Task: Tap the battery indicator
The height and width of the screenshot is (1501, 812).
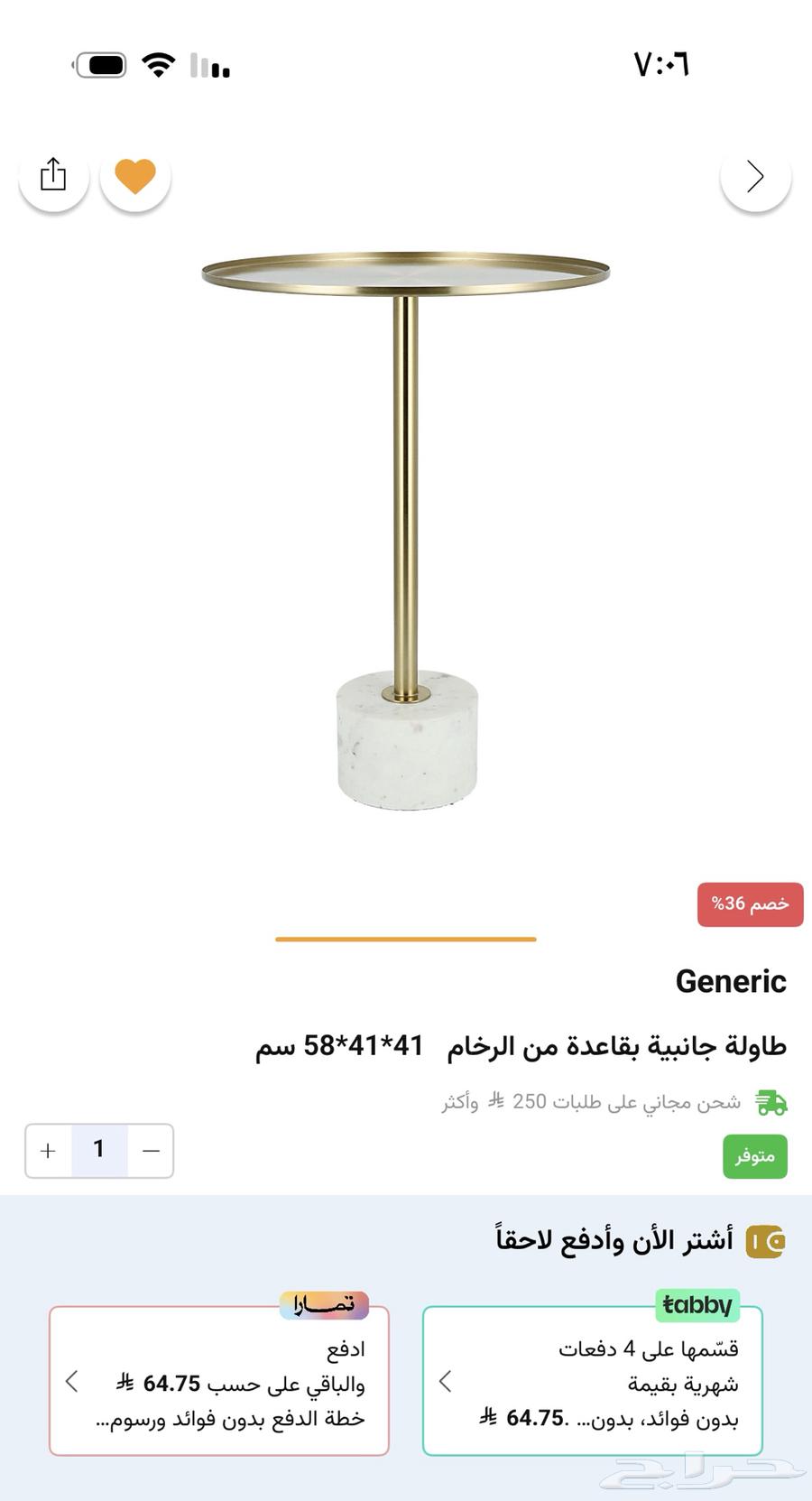Action: coord(98,64)
